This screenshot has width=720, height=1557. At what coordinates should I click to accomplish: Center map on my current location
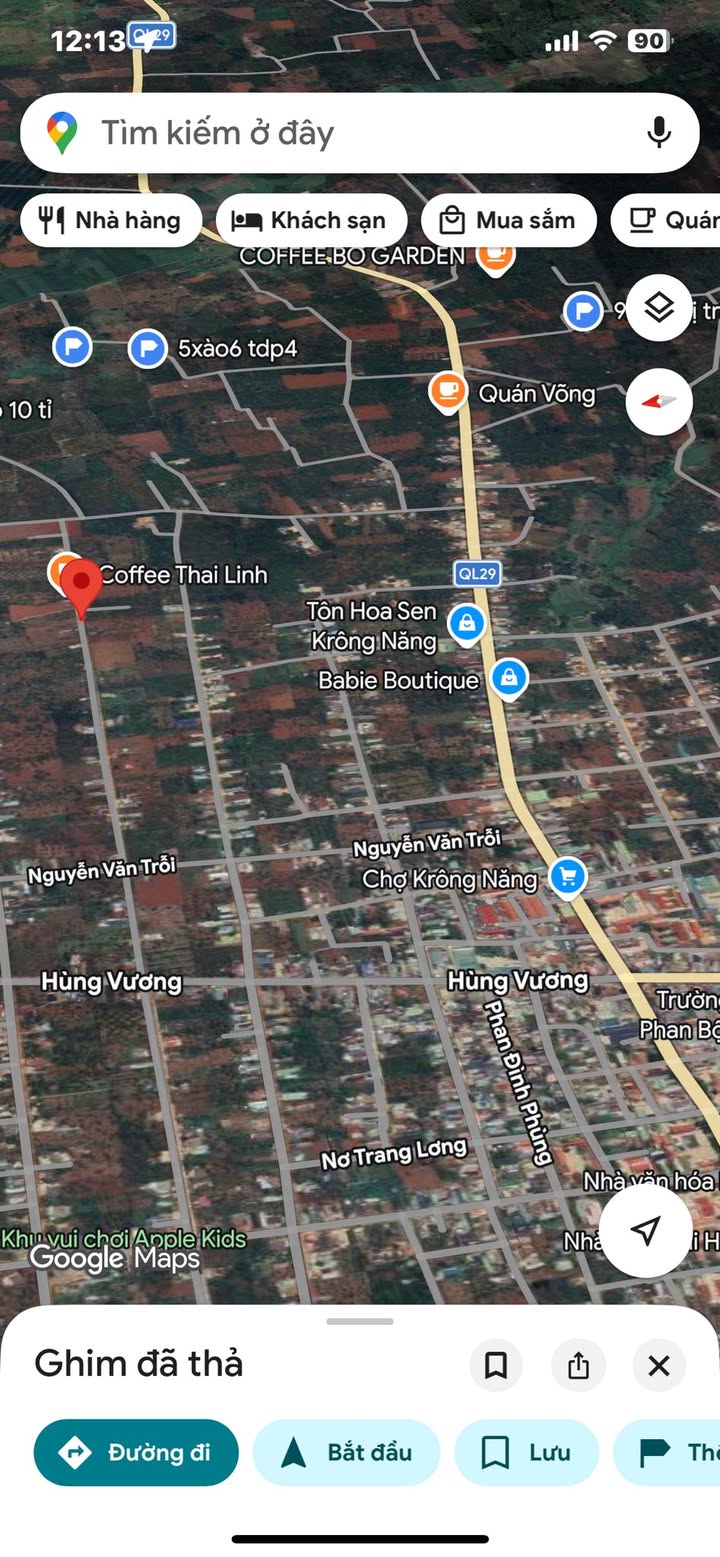646,1230
